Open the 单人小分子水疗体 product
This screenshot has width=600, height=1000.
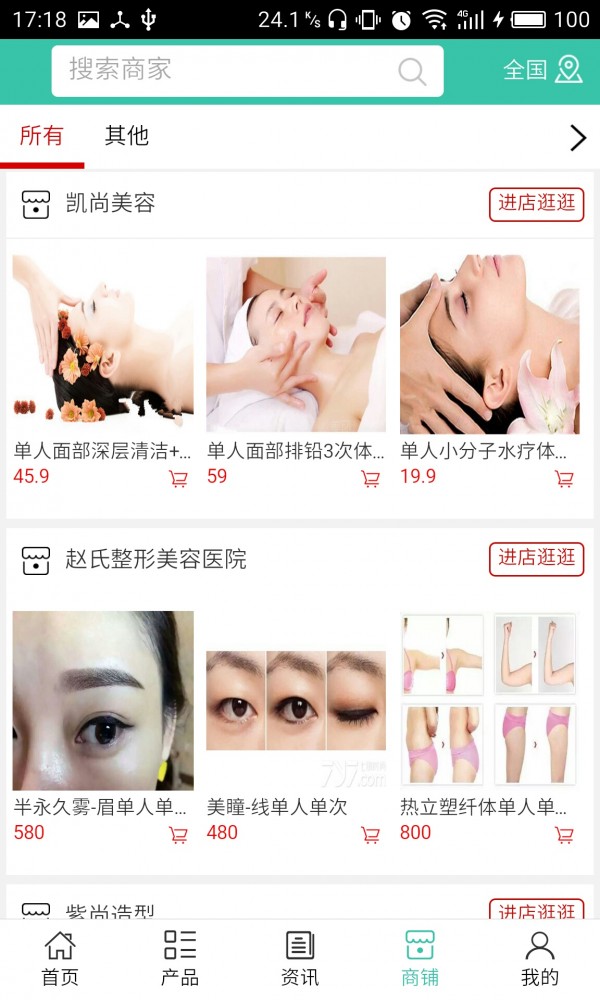coord(489,344)
